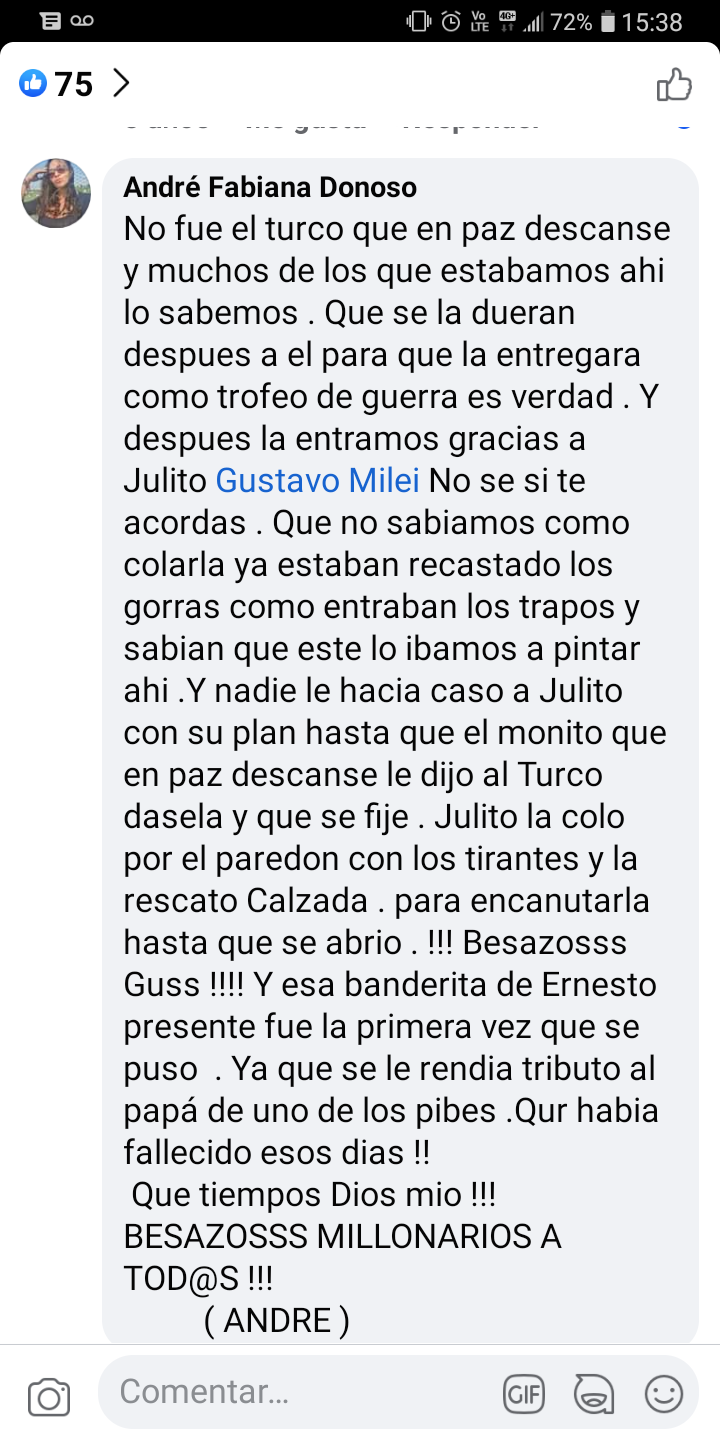
Task: Add a GIF to the comment
Action: pos(524,1394)
